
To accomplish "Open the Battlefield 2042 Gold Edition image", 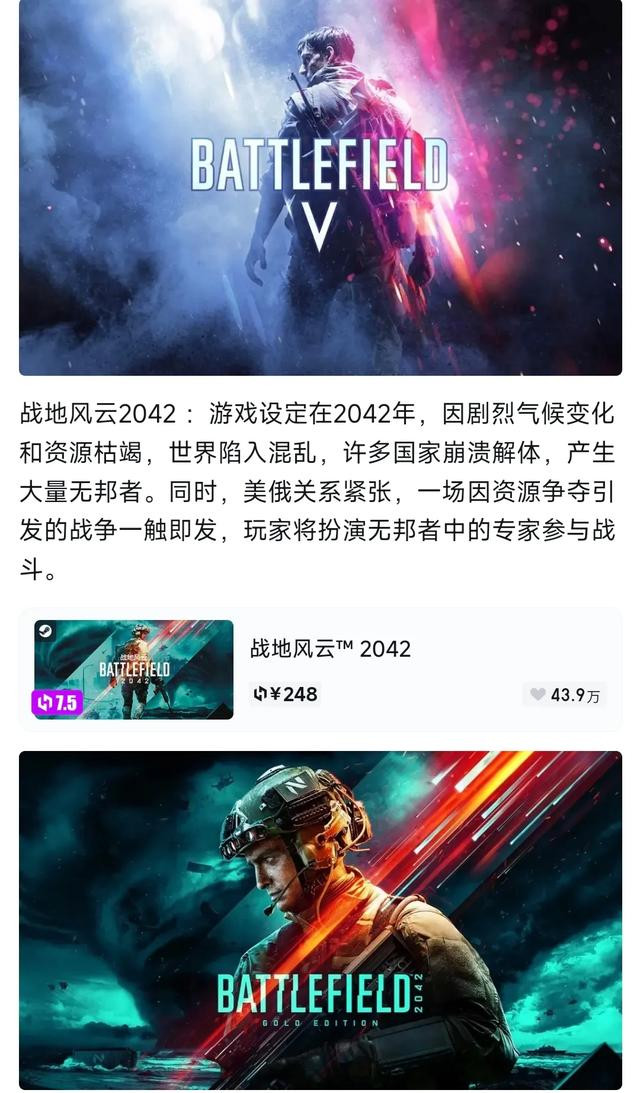I will click(320, 920).
